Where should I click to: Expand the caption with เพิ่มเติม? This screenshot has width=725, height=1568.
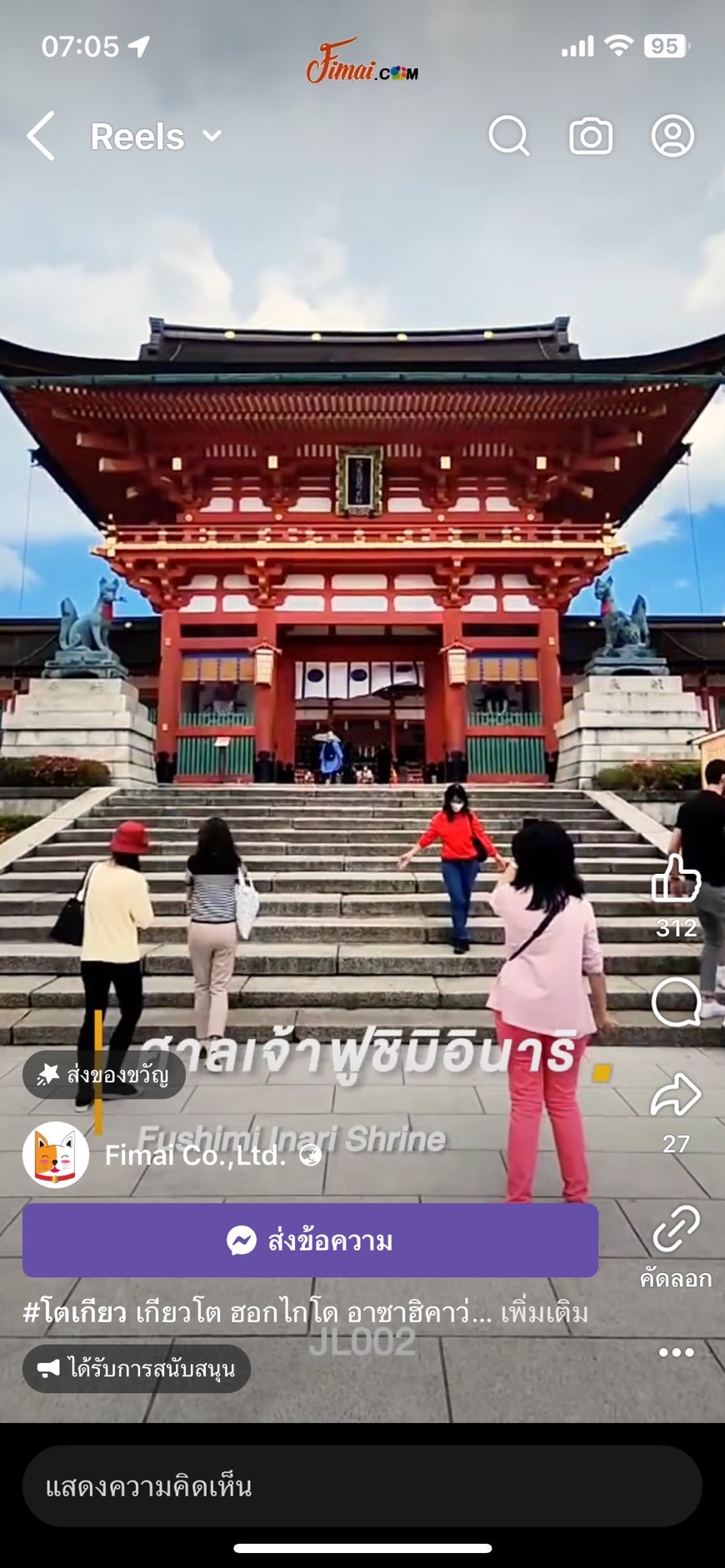pos(544,1313)
